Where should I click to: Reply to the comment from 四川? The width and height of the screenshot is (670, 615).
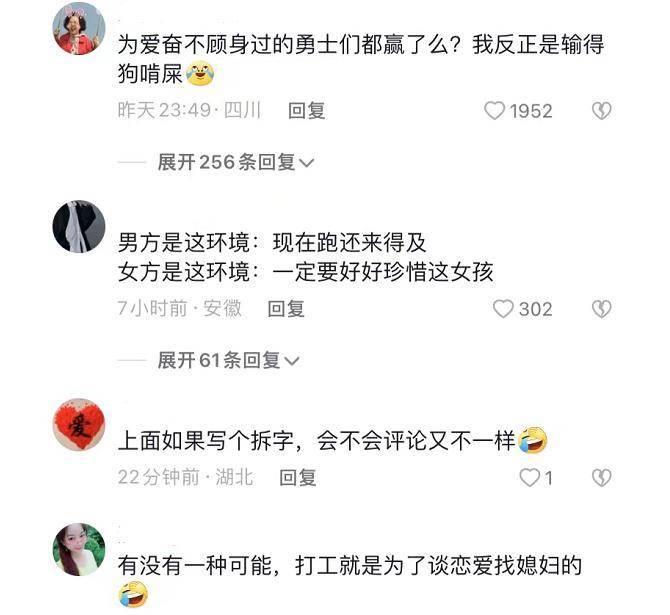click(x=307, y=111)
